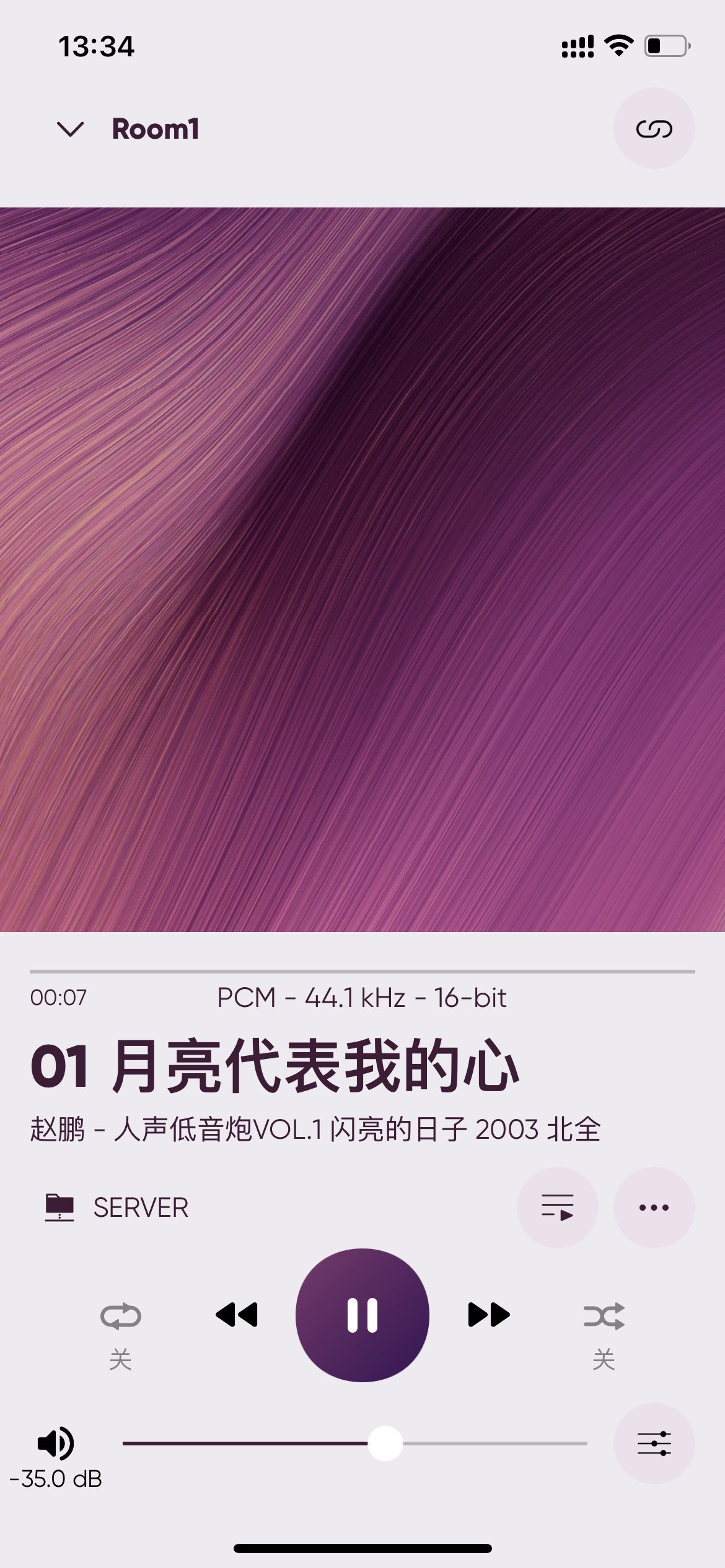Open the audio settings sliders icon
This screenshot has width=725, height=1568.
654,1443
